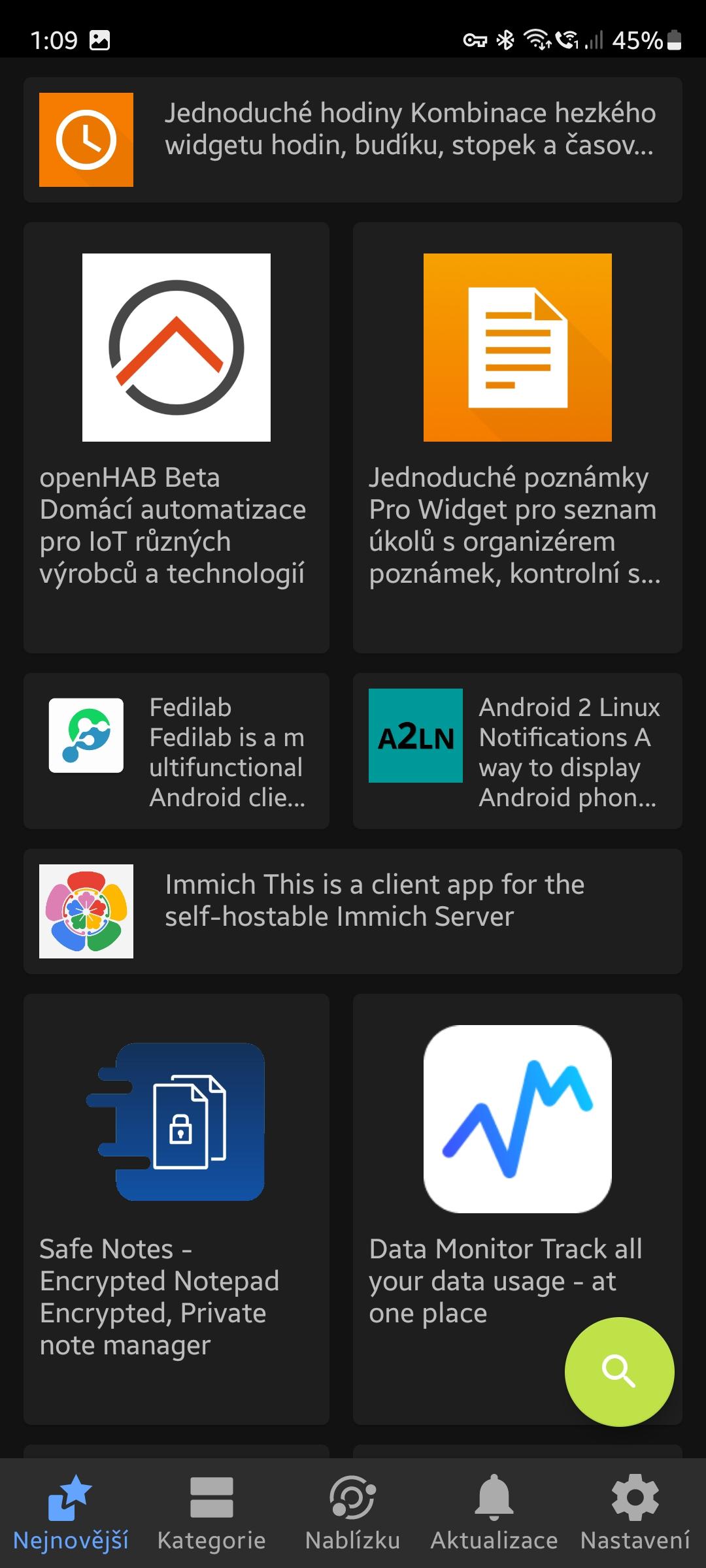Screen dimensions: 706x1568
Task: Open the openHAB Beta app card
Action: click(x=176, y=438)
